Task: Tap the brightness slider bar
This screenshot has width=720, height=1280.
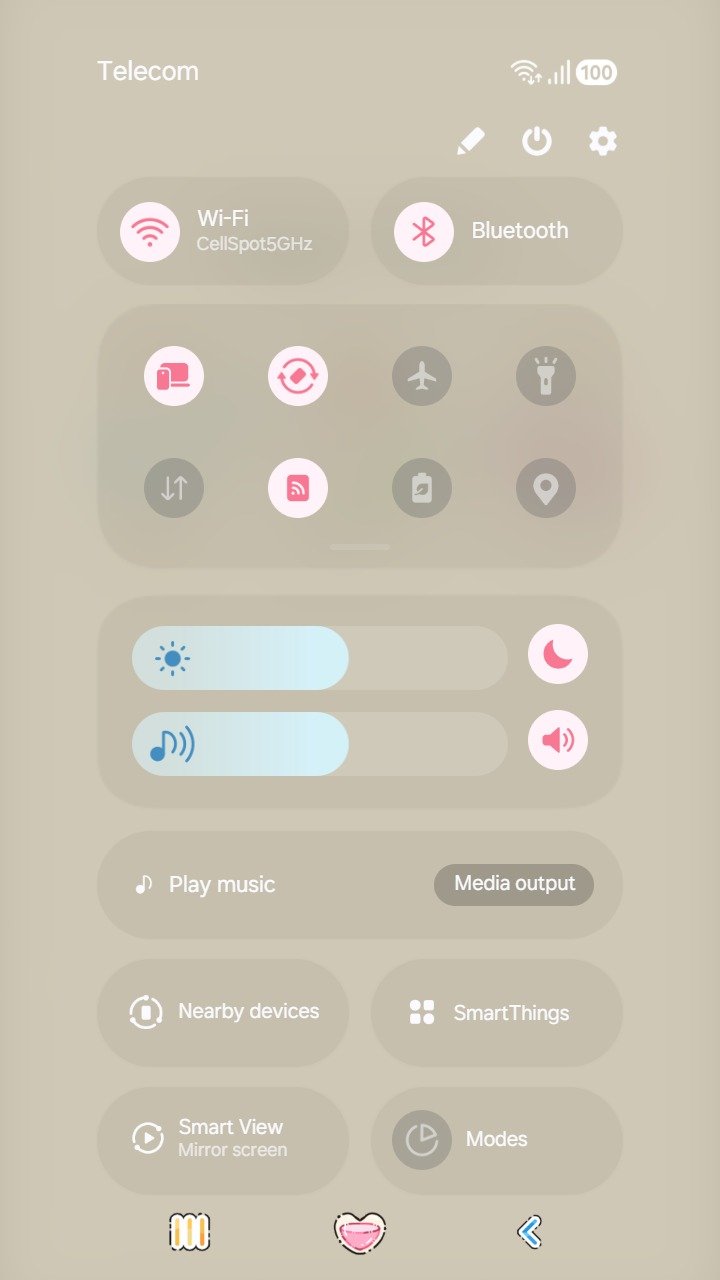Action: point(320,658)
